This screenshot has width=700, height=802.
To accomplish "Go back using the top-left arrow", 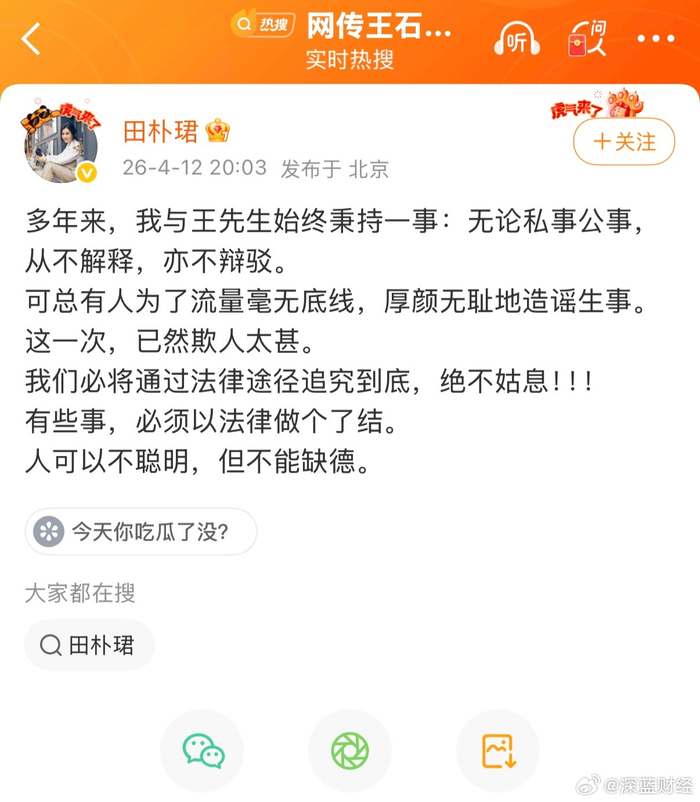I will pyautogui.click(x=33, y=39).
